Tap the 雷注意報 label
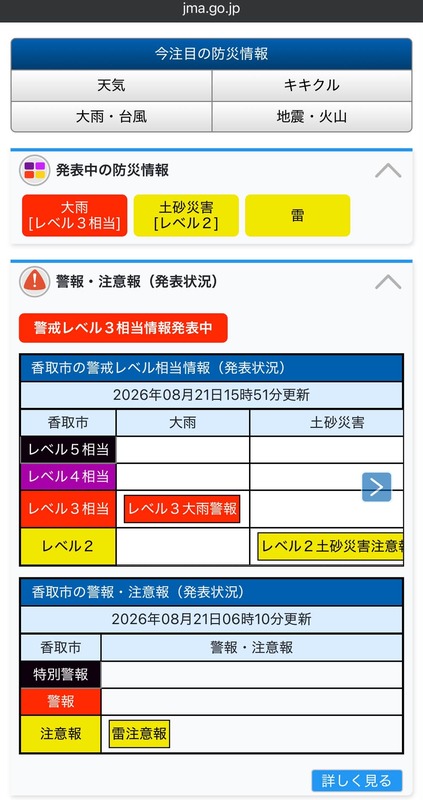 coord(139,734)
